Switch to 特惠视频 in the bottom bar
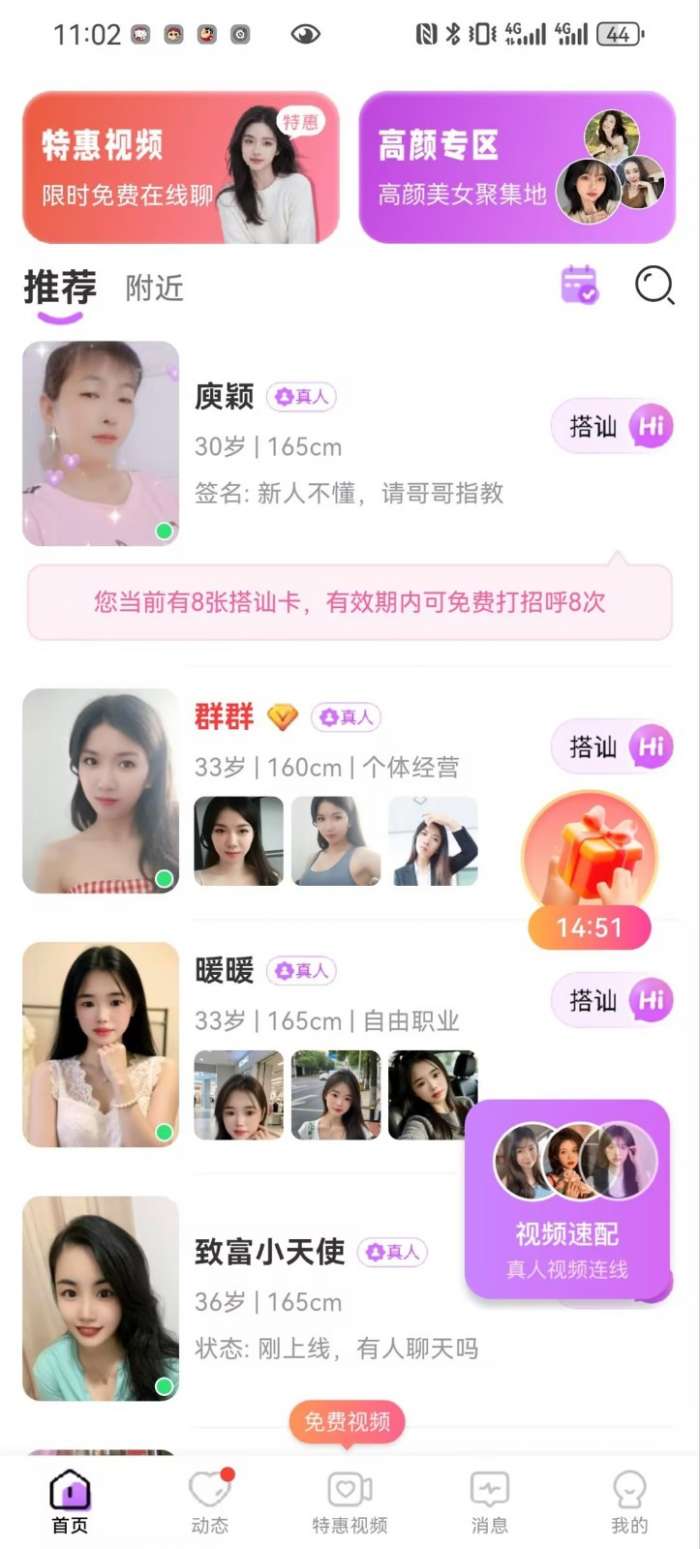This screenshot has height=1549, width=700. pos(350,1502)
